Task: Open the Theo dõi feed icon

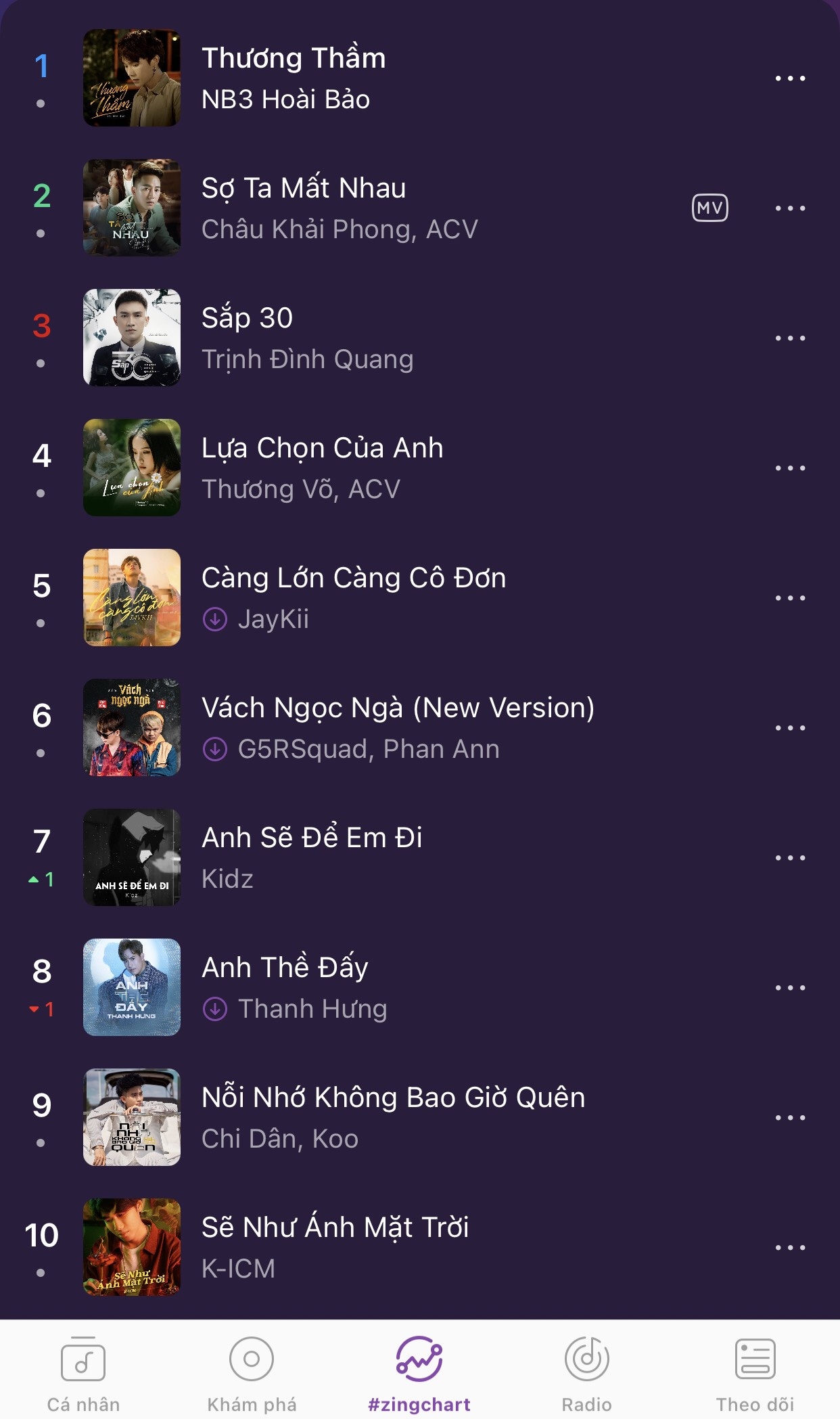Action: [x=754, y=1358]
